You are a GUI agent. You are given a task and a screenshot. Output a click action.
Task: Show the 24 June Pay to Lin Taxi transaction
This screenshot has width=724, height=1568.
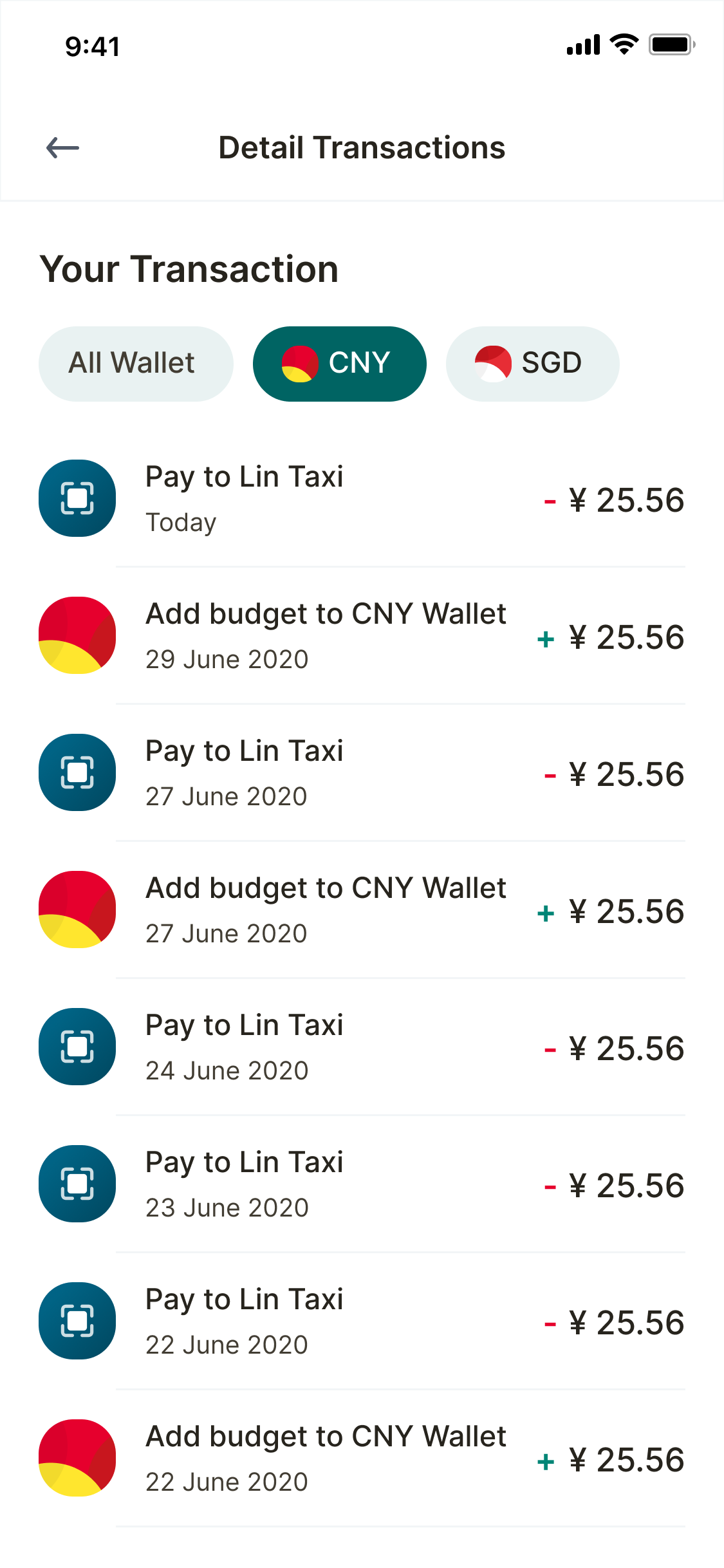pyautogui.click(x=360, y=1047)
